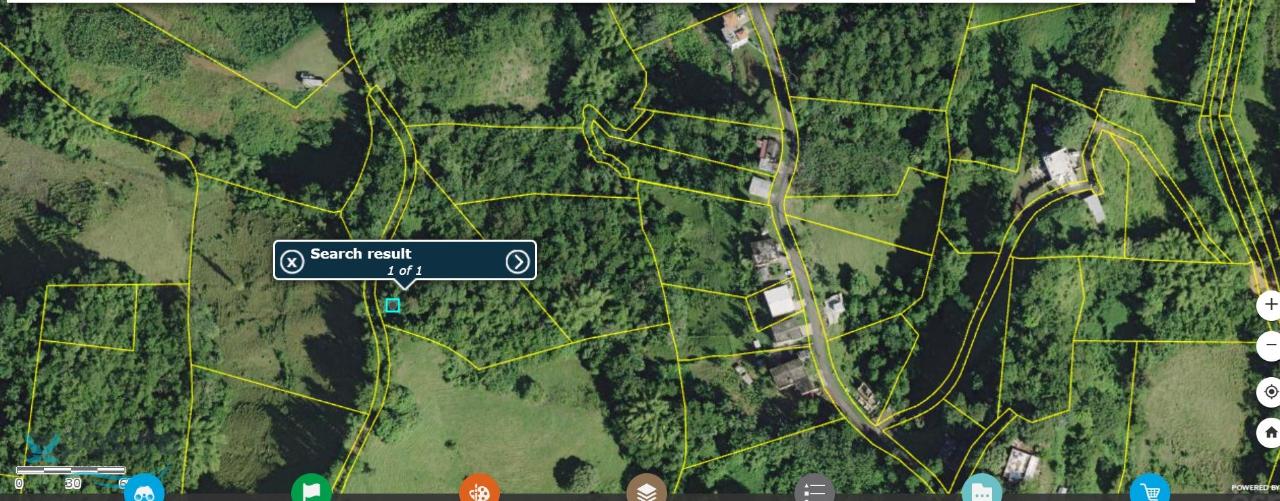Open the green flag tool

[311, 489]
